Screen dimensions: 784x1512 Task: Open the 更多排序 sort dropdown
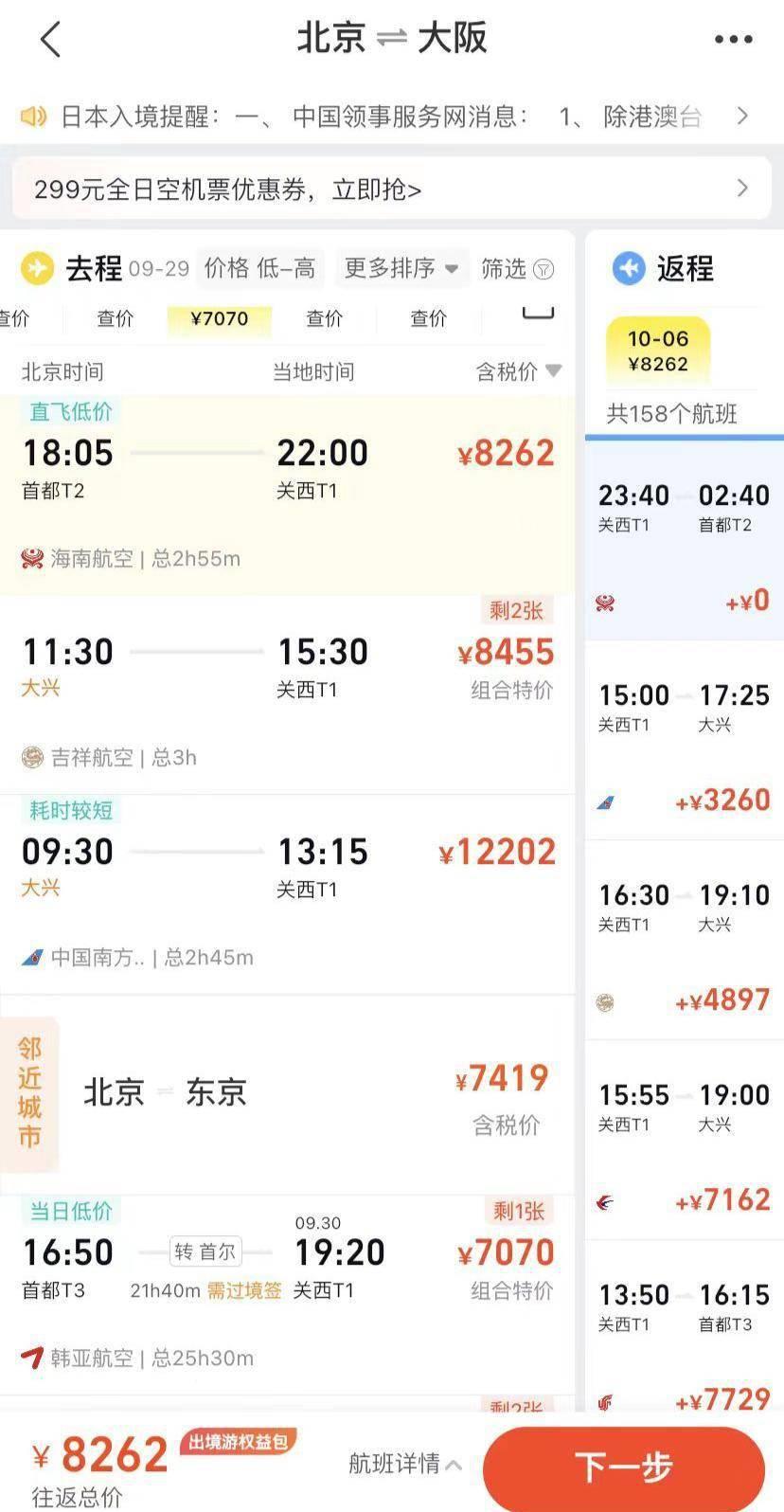tap(401, 269)
